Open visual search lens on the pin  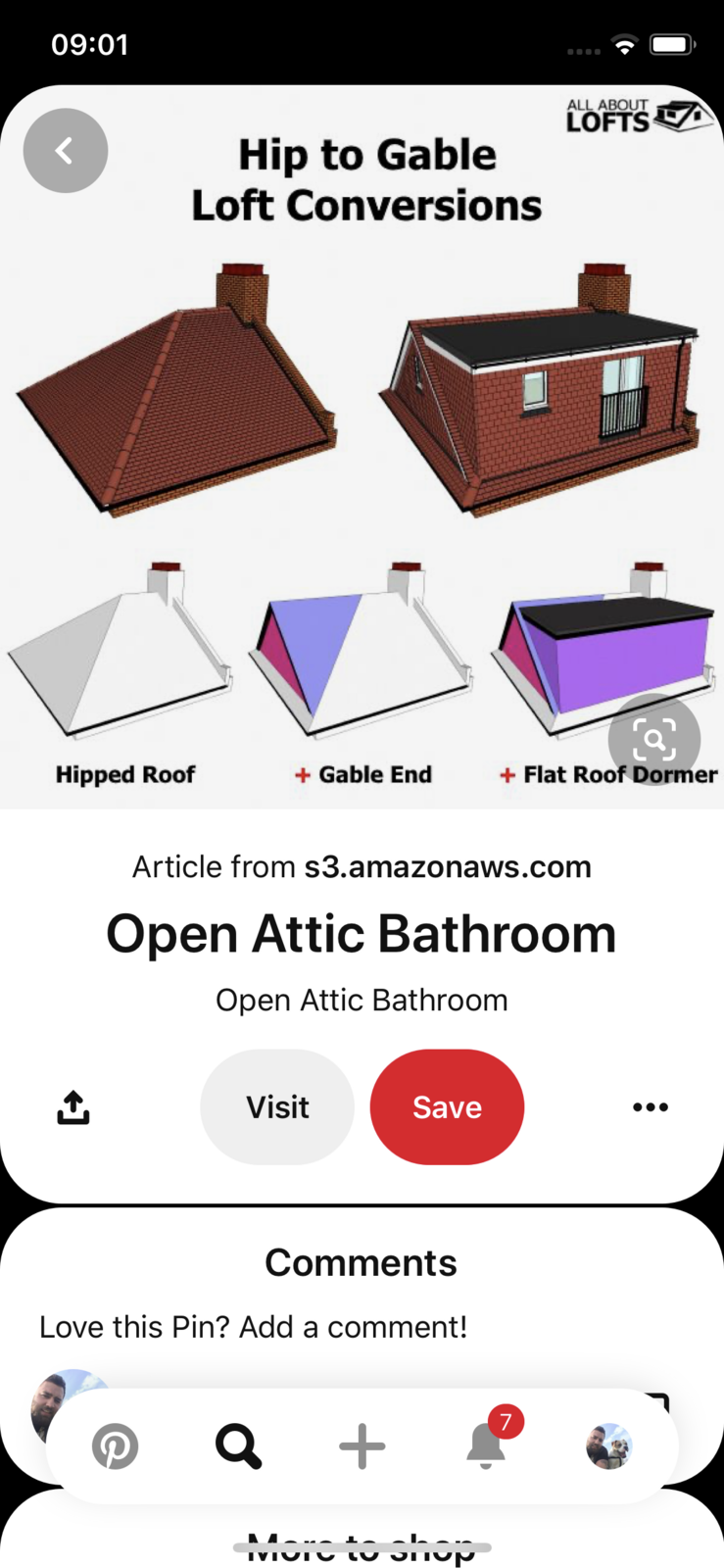(x=653, y=740)
